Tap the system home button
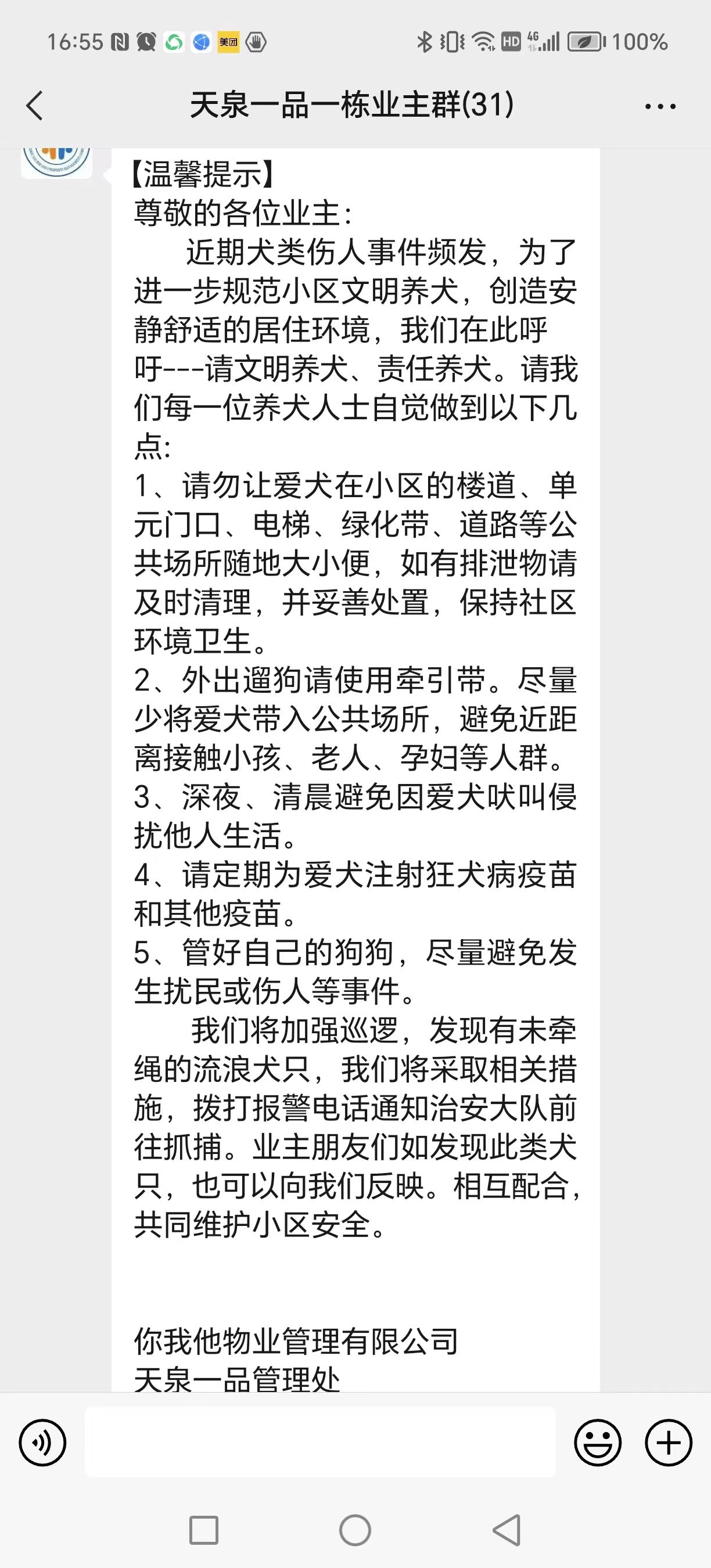 pyautogui.click(x=355, y=1530)
